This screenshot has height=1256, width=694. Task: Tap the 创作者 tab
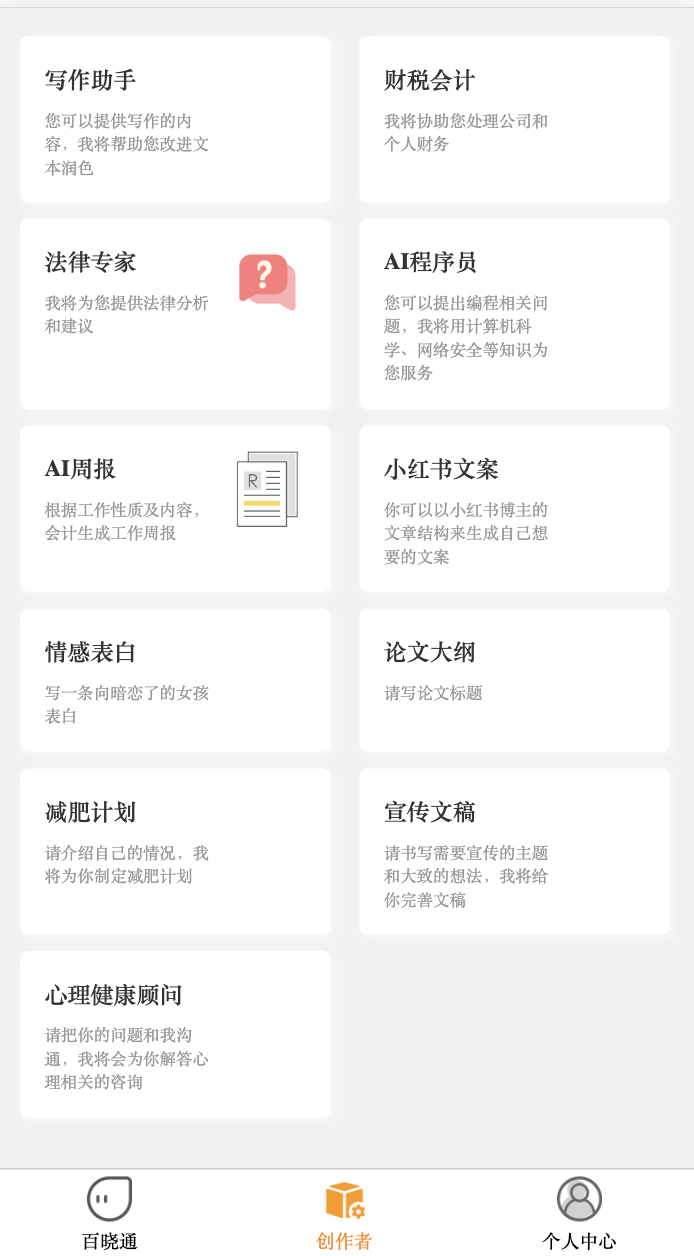click(x=344, y=1213)
